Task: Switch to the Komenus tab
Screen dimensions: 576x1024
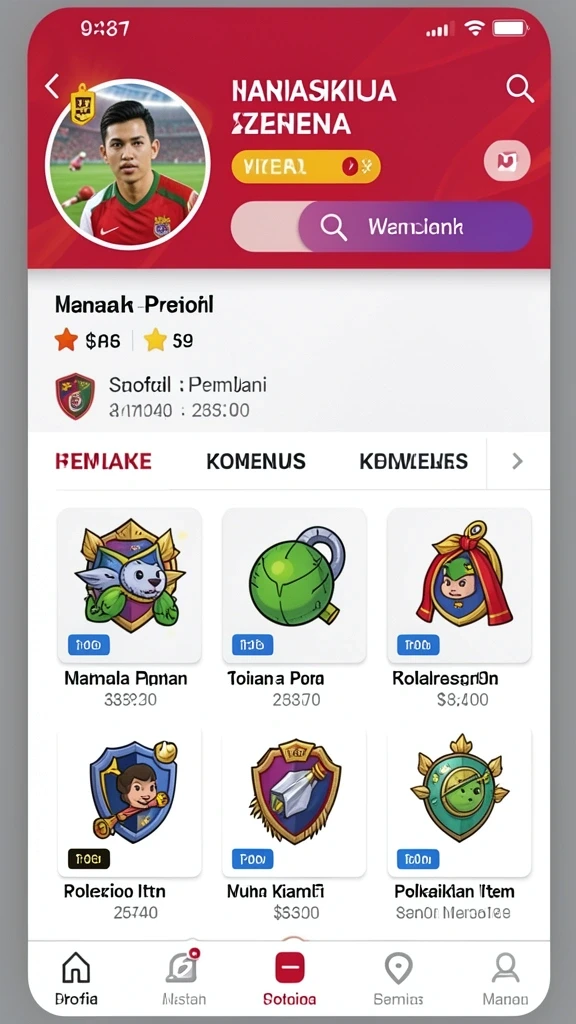Action: pyautogui.click(x=256, y=461)
